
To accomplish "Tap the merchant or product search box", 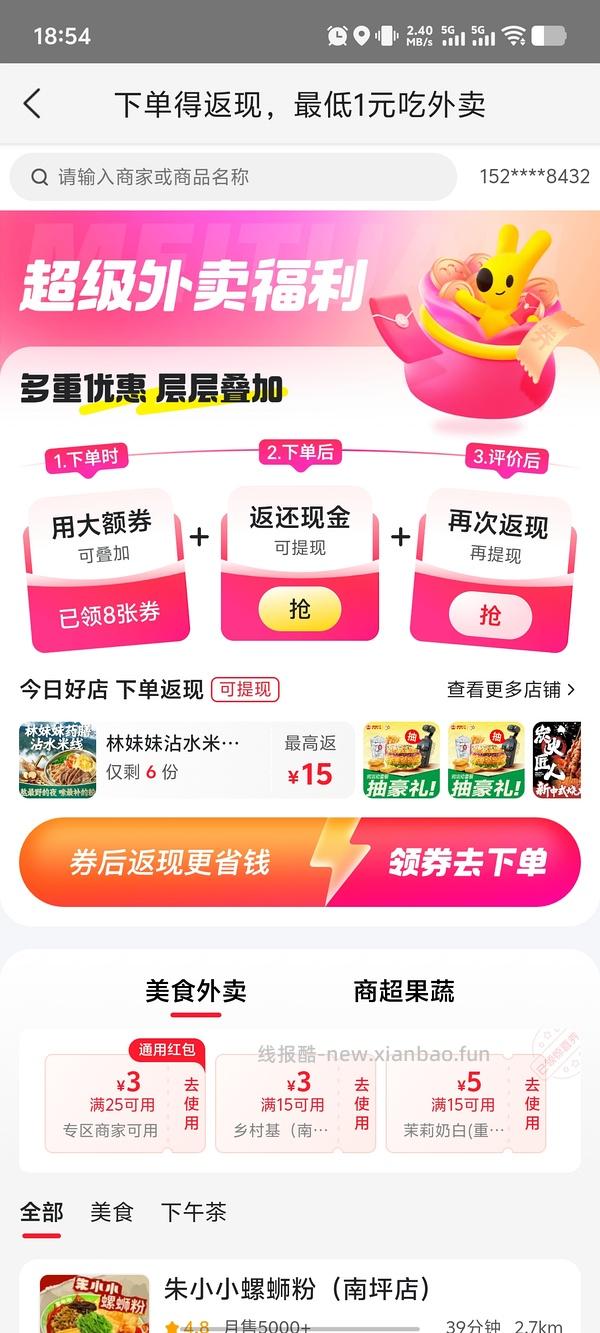I will click(x=232, y=177).
